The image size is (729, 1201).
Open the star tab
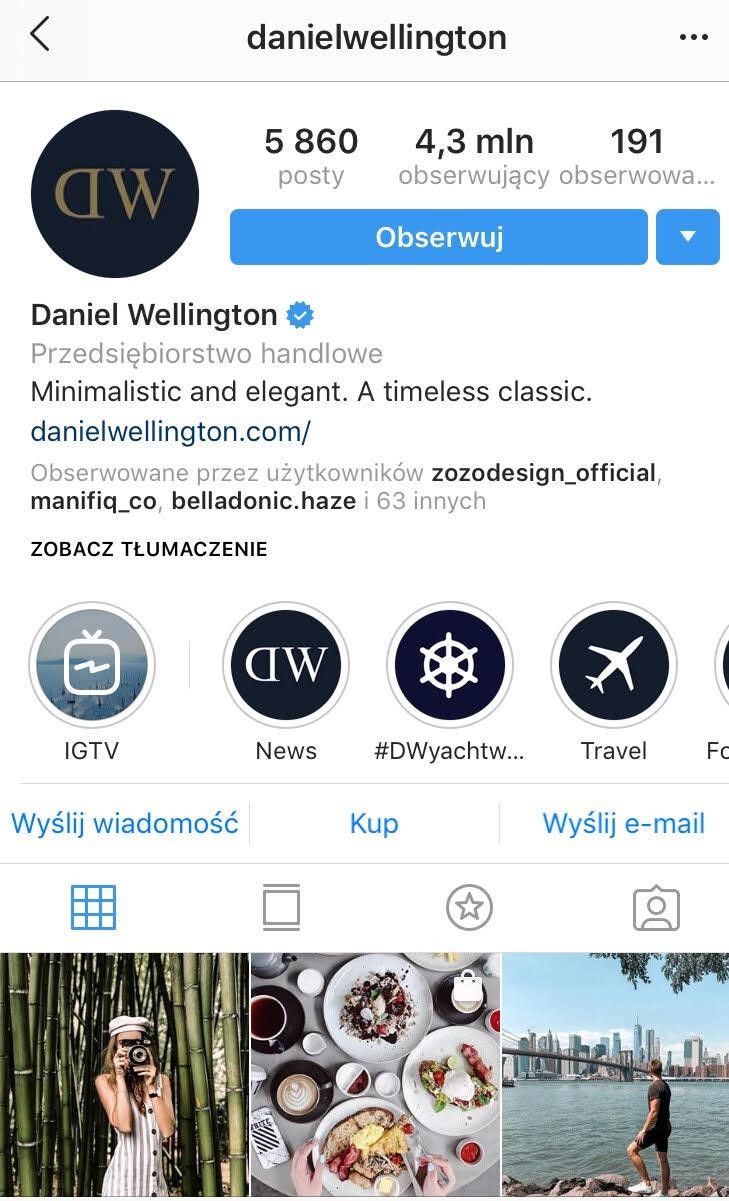469,908
